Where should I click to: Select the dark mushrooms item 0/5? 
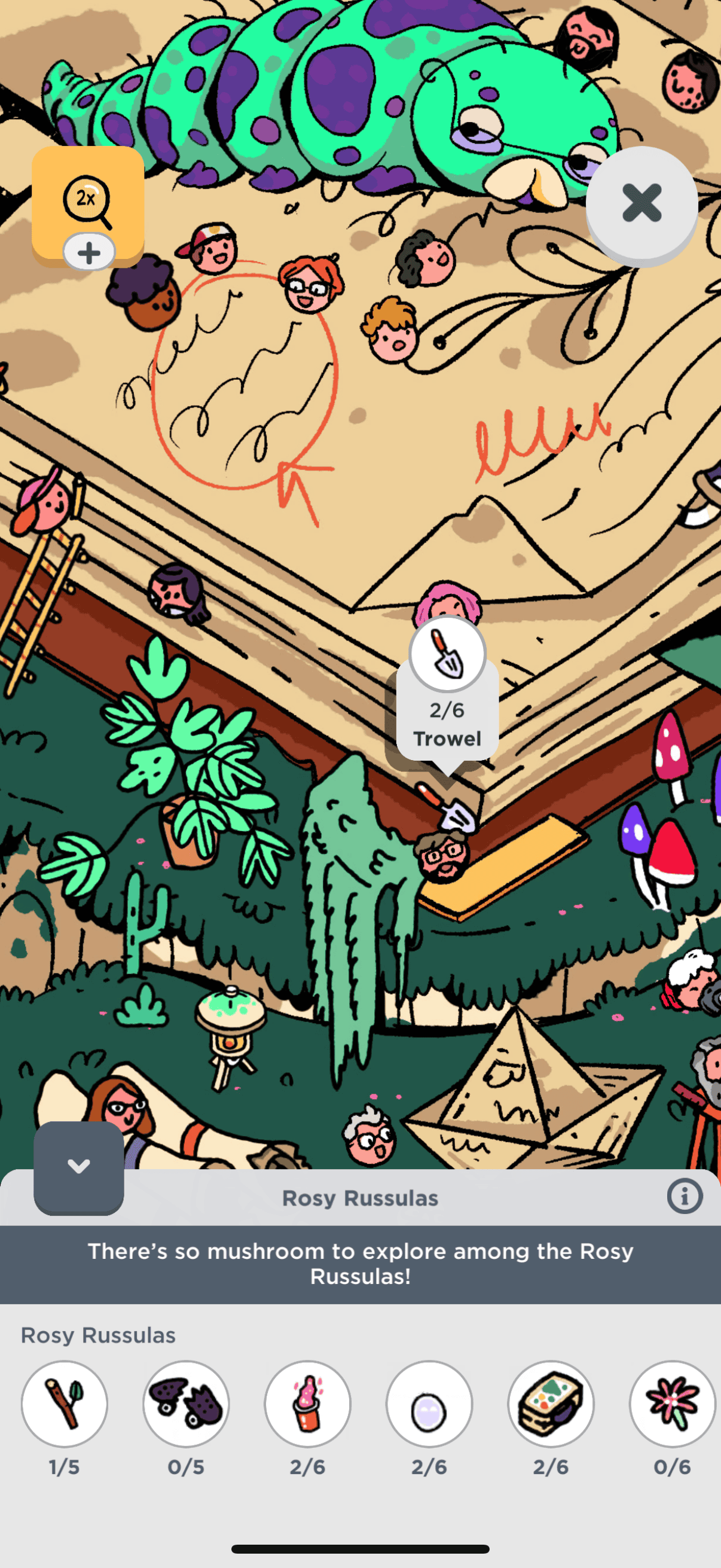pyautogui.click(x=186, y=1404)
